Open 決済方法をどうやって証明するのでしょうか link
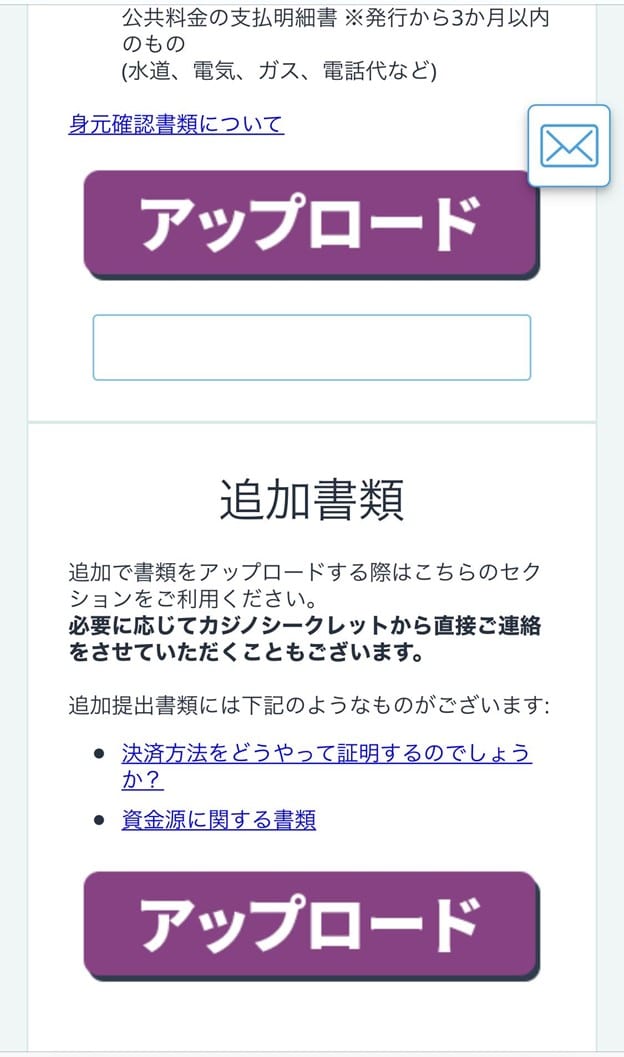Image resolution: width=624 pixels, height=1057 pixels. point(325,754)
